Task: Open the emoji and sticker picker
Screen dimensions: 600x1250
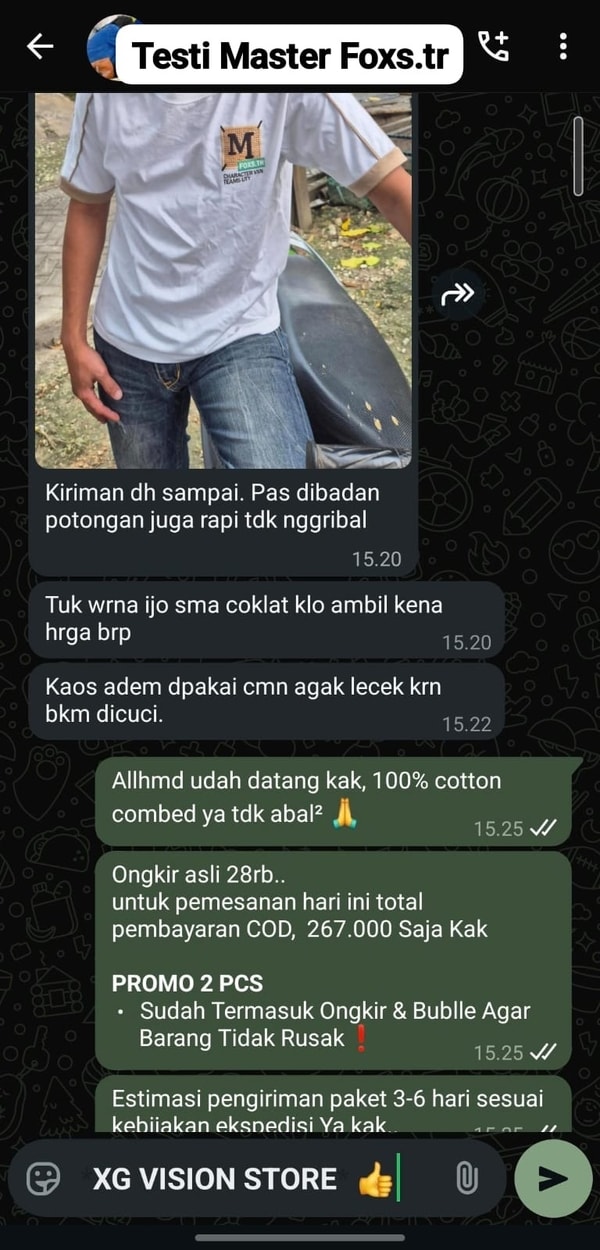Action: (x=43, y=1179)
